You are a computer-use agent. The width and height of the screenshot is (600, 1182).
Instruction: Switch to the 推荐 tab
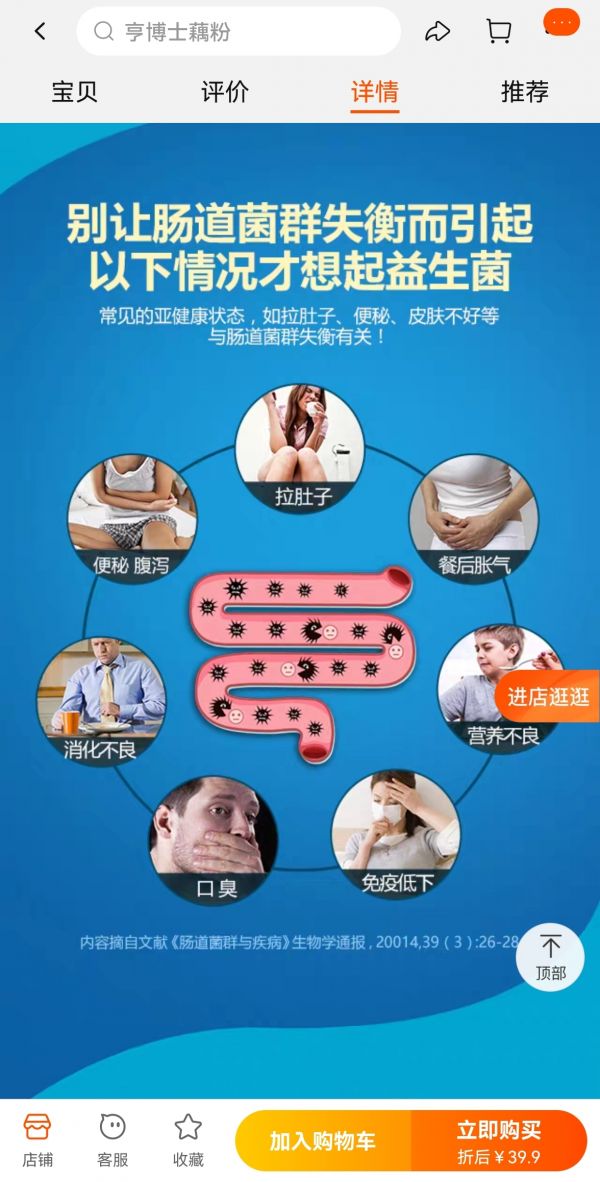[525, 92]
